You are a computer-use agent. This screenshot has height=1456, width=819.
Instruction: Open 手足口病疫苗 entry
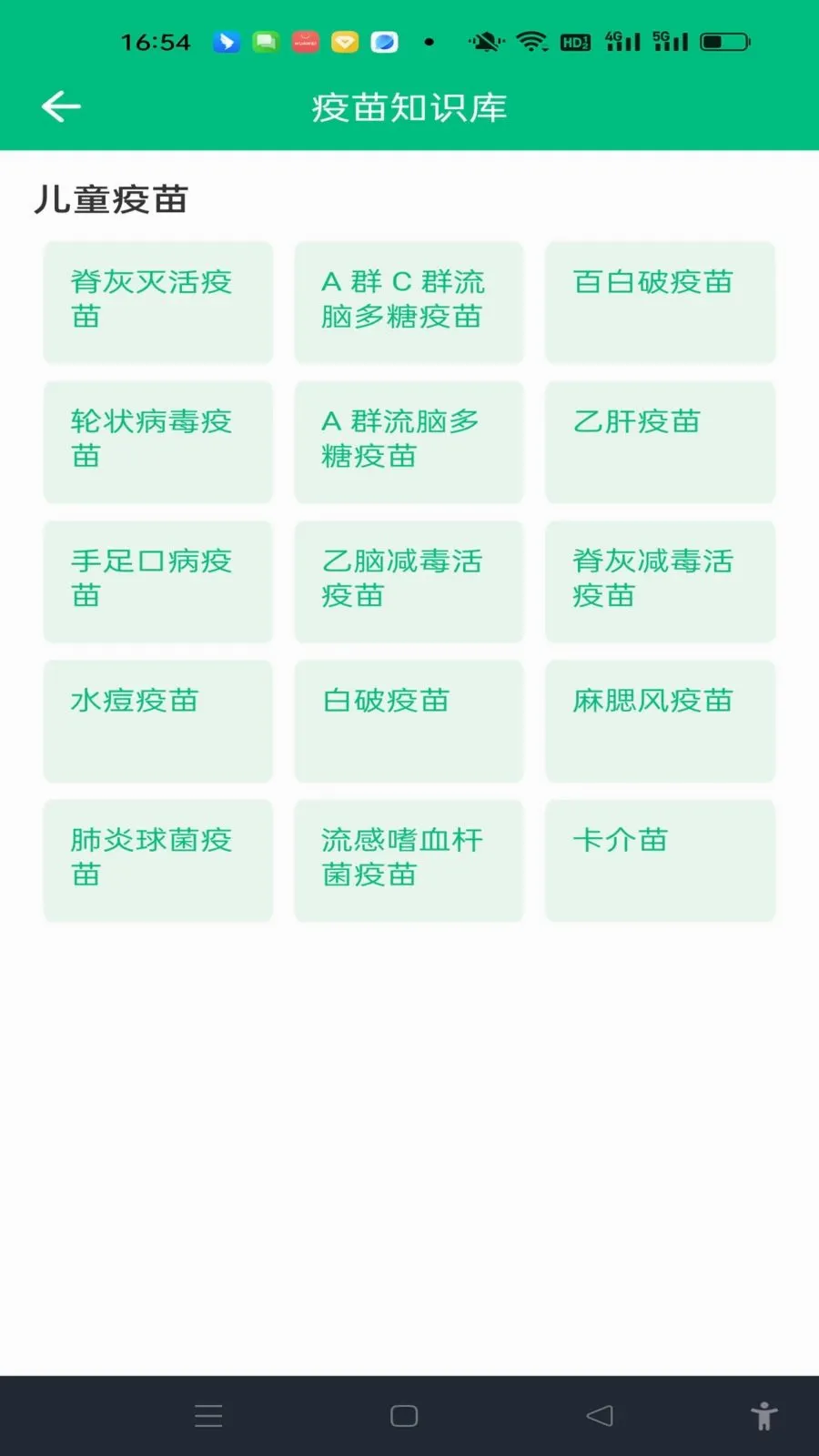click(x=158, y=581)
